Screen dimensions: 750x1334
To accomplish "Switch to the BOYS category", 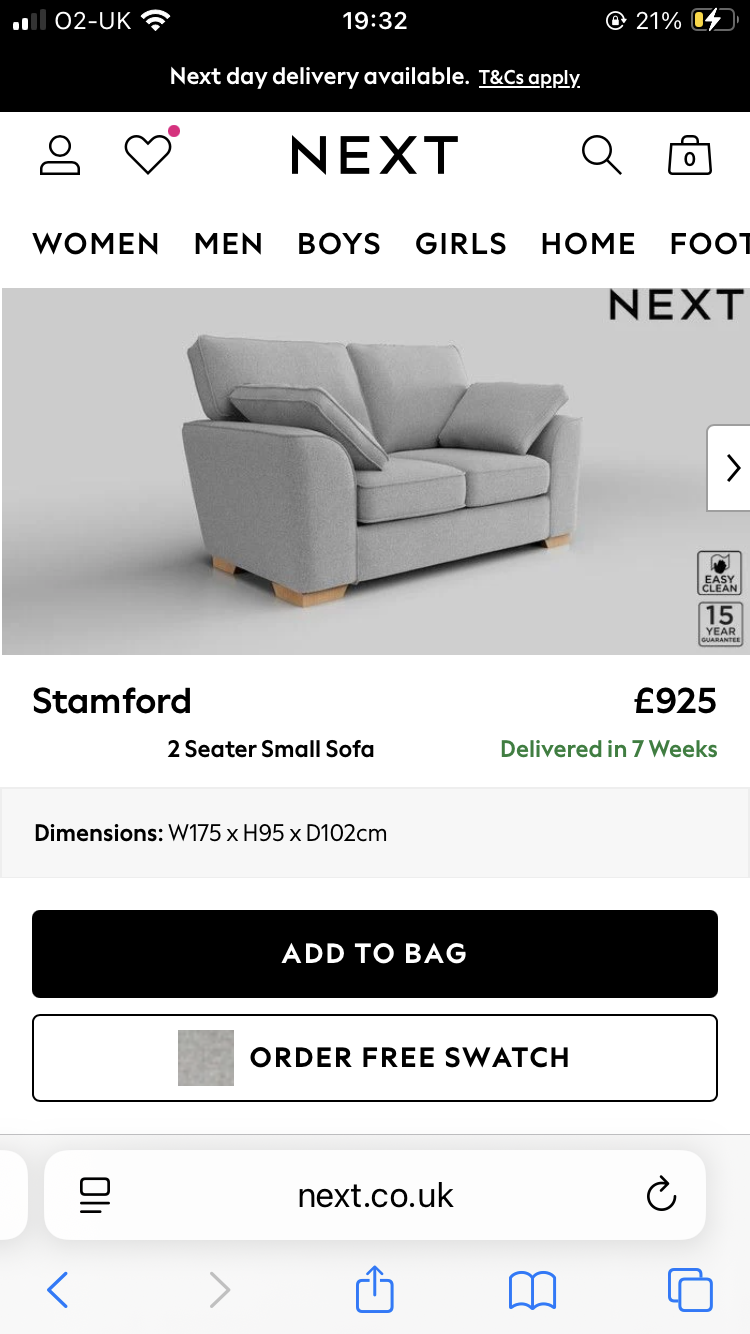I will (339, 244).
